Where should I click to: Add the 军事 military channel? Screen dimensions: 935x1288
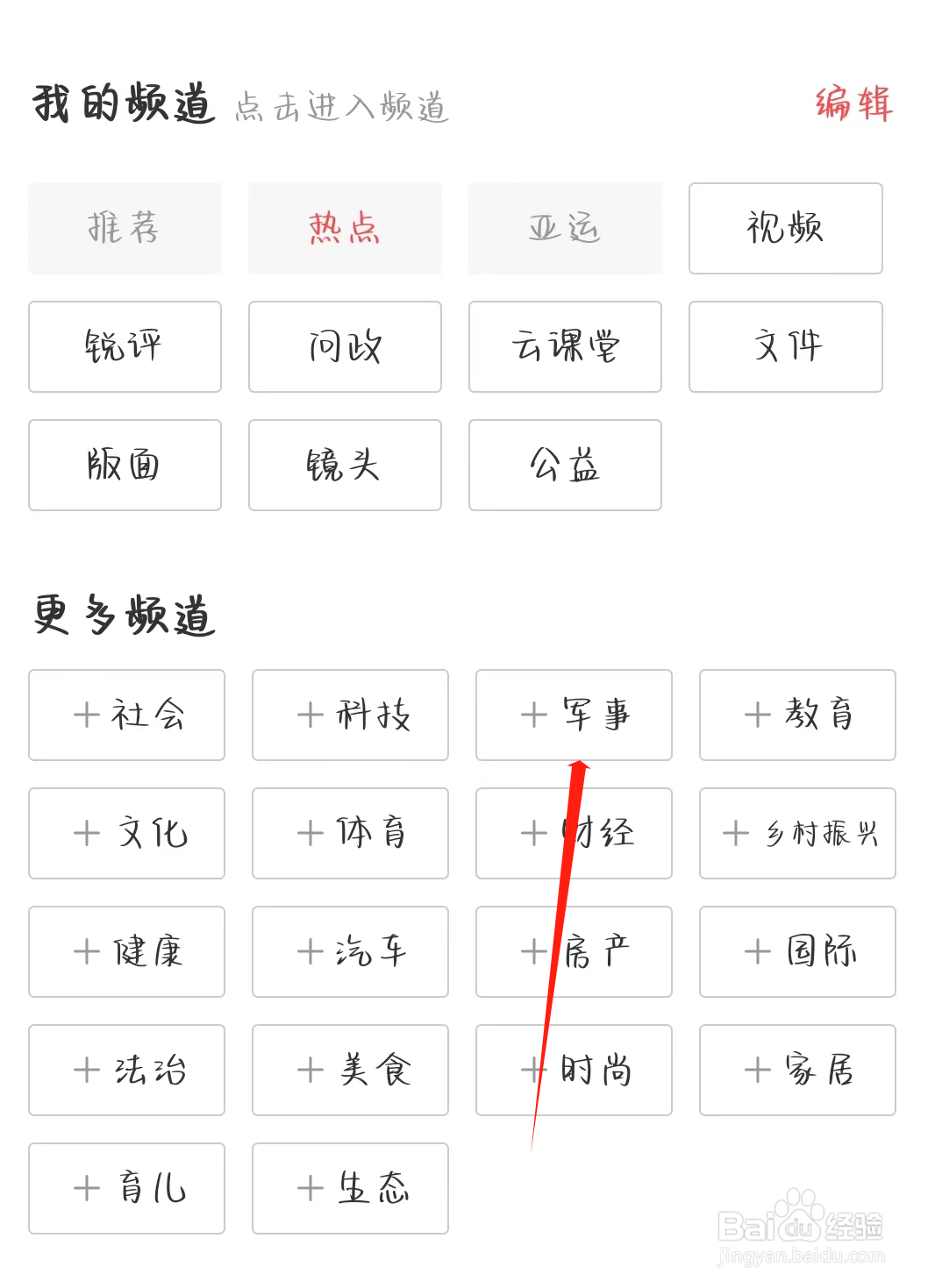(x=574, y=715)
